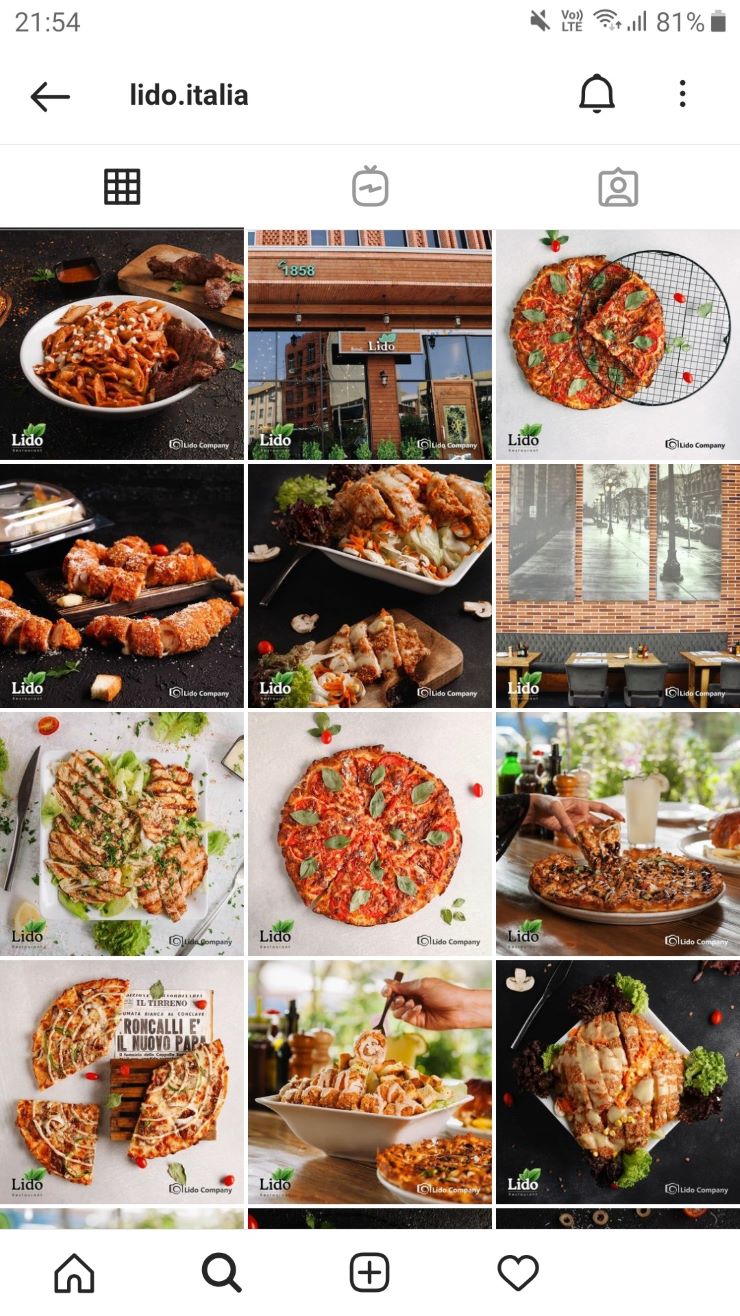Create a new post
Screen dimensions: 740x1316
tap(370, 1273)
